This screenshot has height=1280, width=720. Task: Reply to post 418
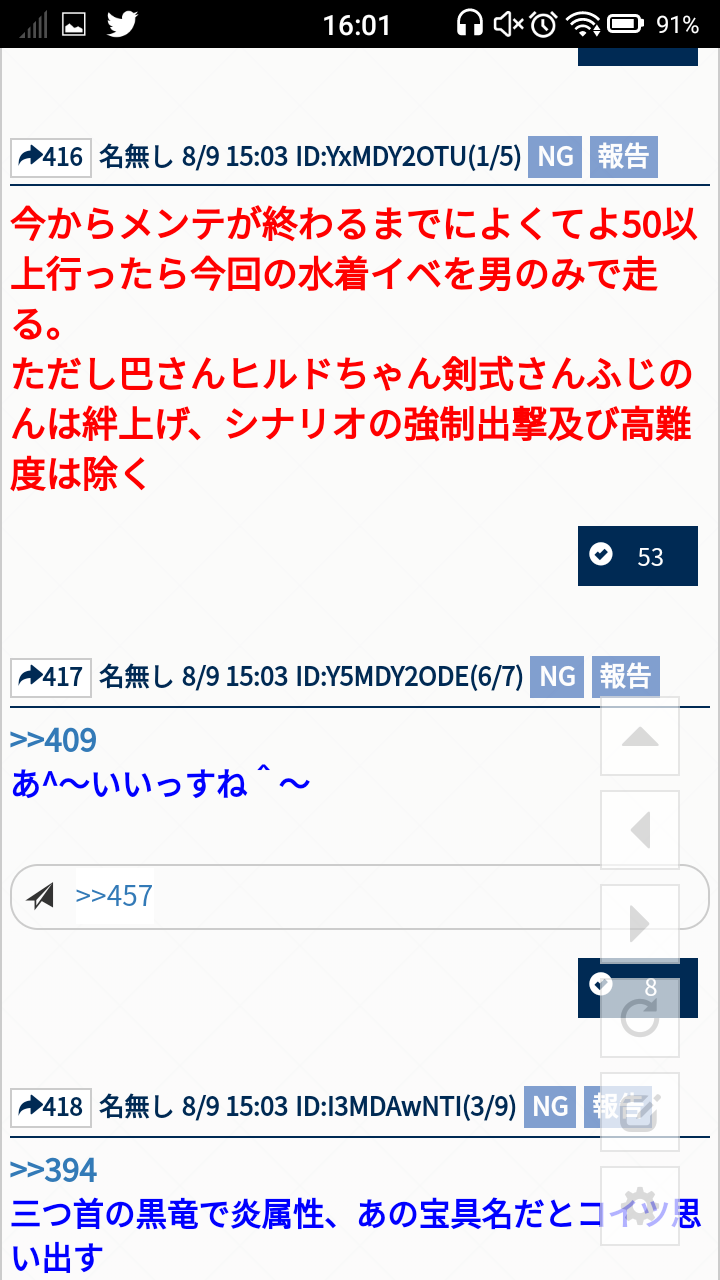coord(51,1107)
